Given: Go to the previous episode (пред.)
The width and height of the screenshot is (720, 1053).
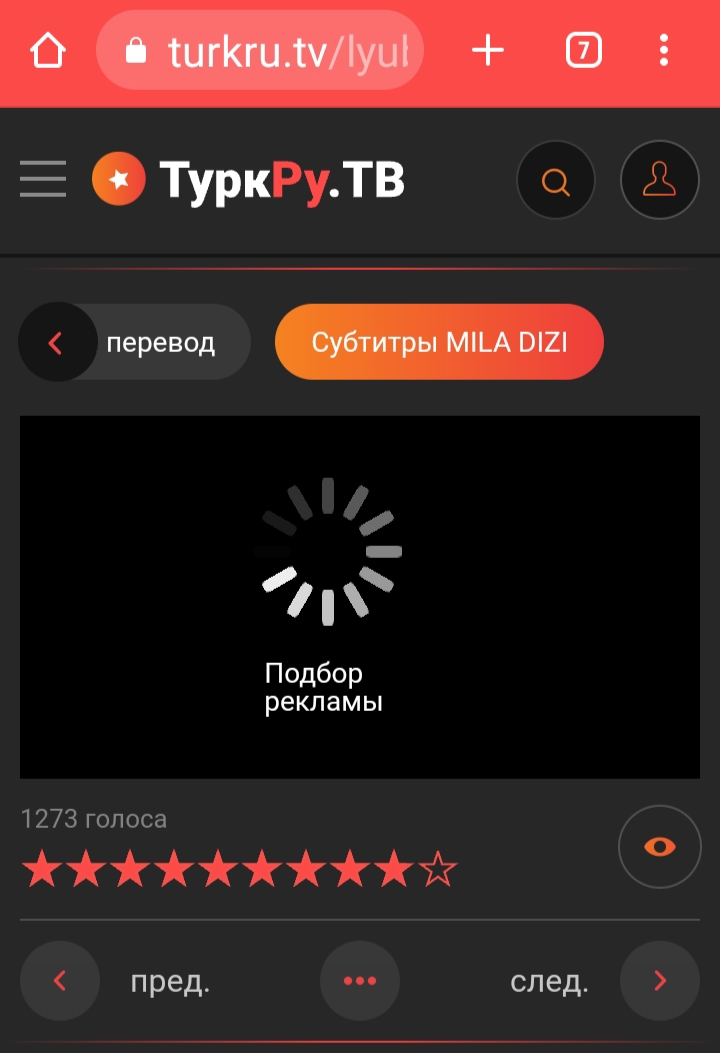Looking at the screenshot, I should 60,981.
